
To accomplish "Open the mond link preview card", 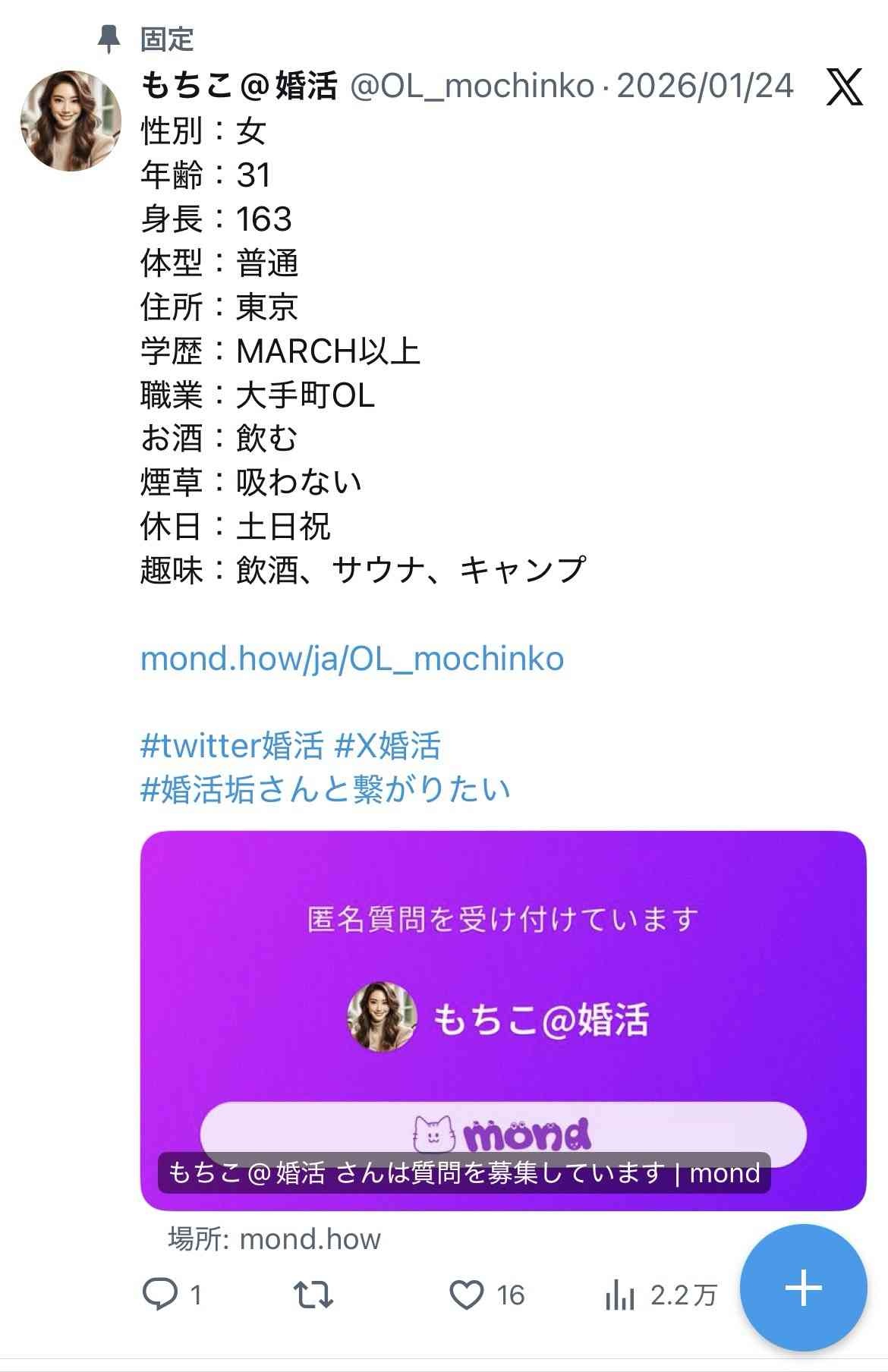I will [x=502, y=1020].
